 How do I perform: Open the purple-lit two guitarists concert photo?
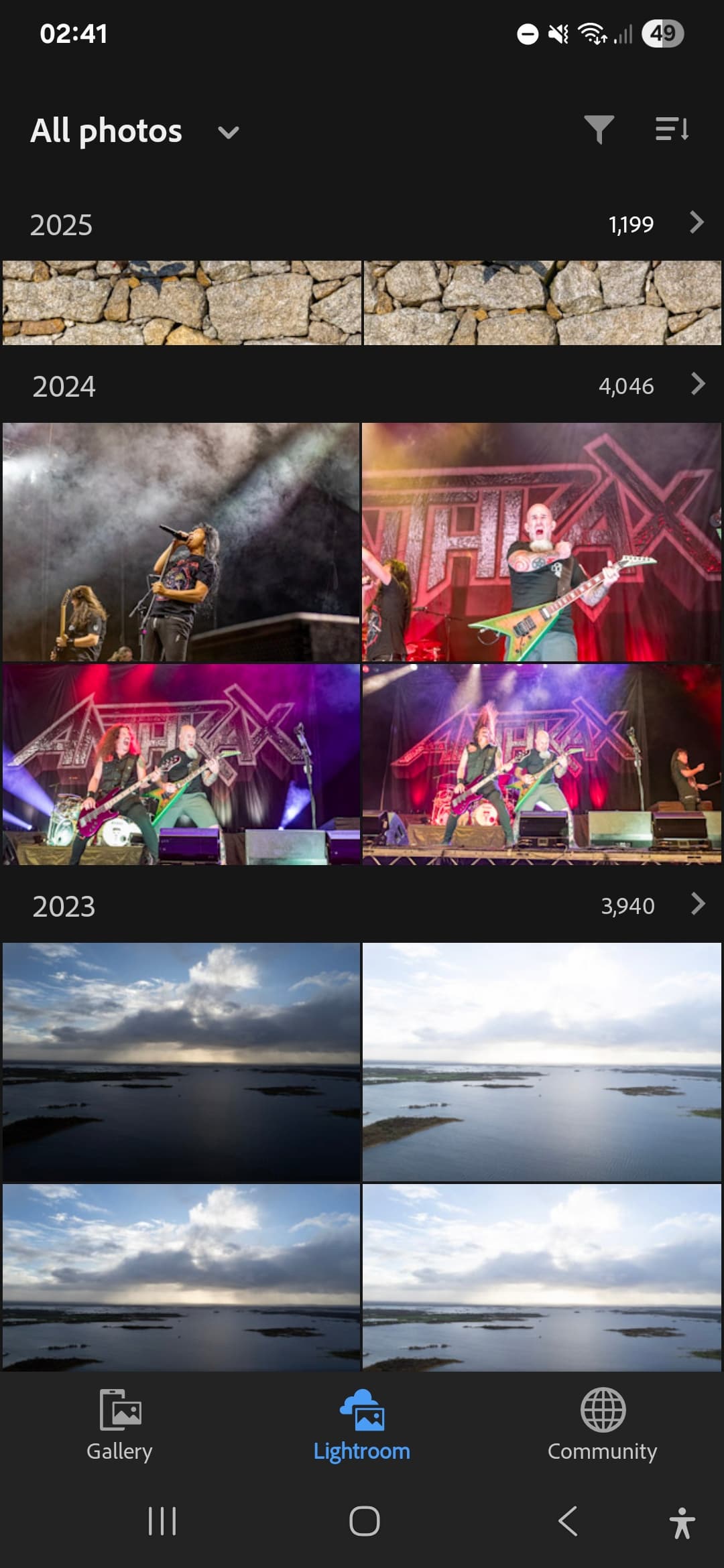181,764
